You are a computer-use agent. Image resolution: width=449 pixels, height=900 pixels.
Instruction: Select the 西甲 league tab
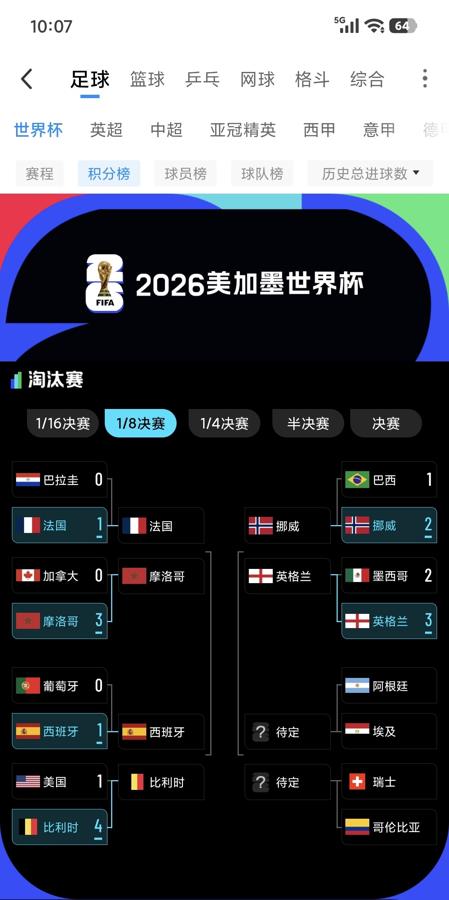click(x=319, y=130)
